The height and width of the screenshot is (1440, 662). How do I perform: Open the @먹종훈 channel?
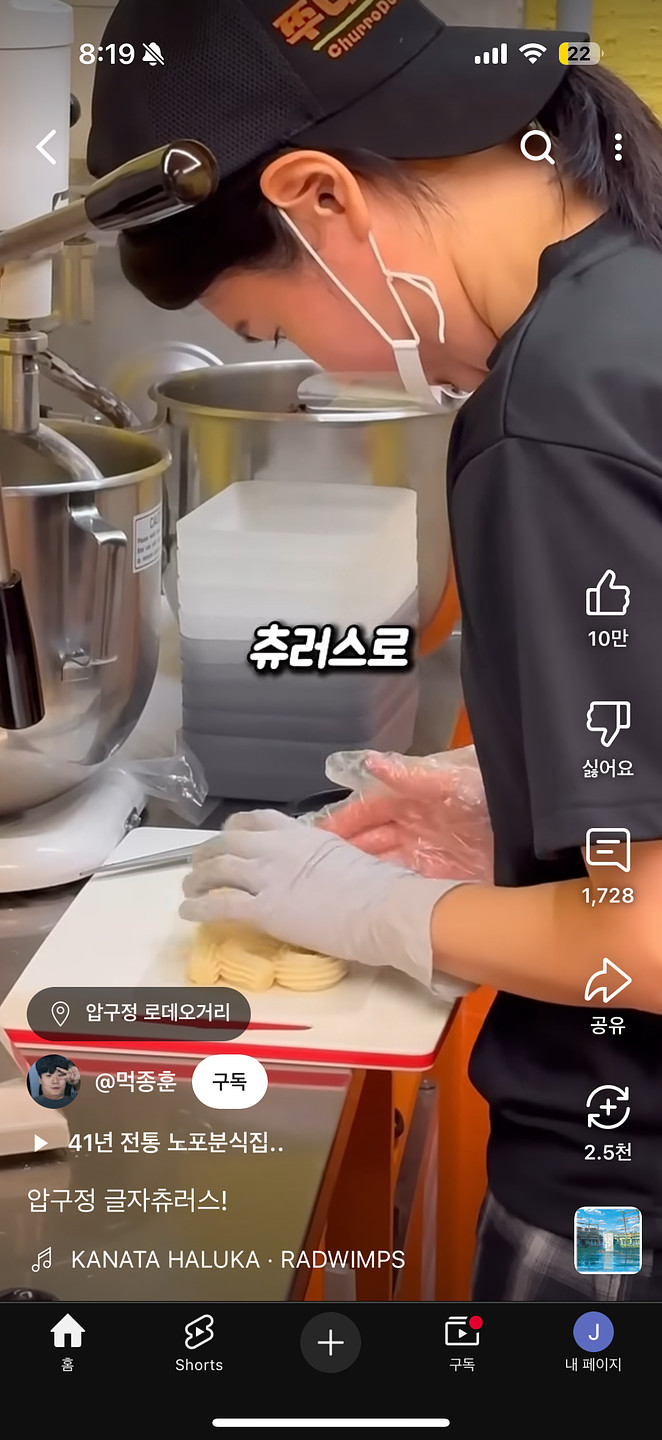135,1082
